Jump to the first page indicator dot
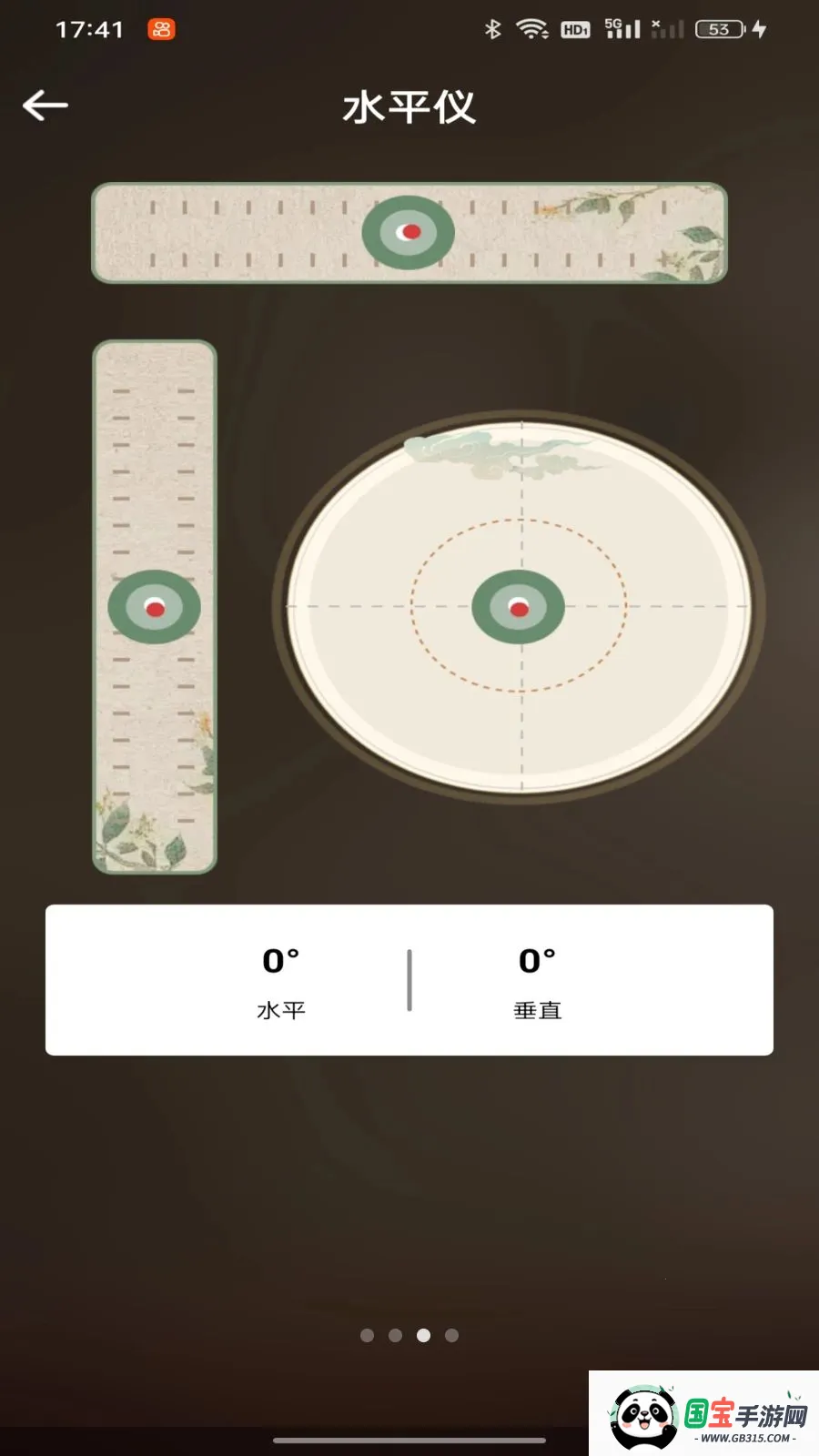Image resolution: width=819 pixels, height=1456 pixels. pyautogui.click(x=367, y=1335)
